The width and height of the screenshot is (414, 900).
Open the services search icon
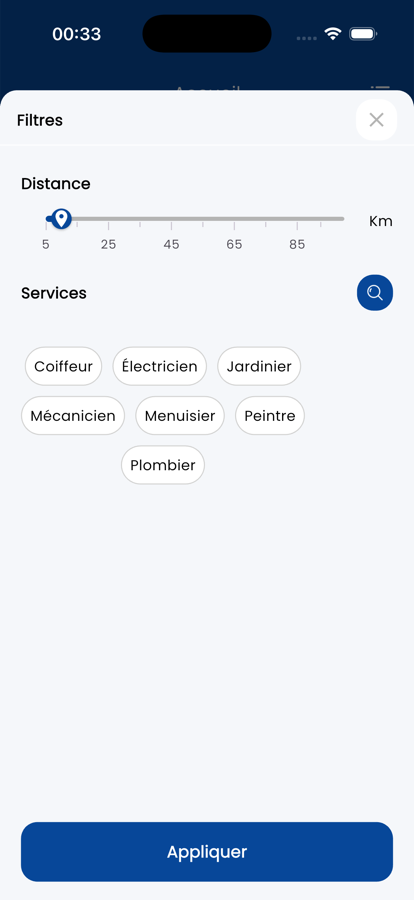click(x=375, y=293)
